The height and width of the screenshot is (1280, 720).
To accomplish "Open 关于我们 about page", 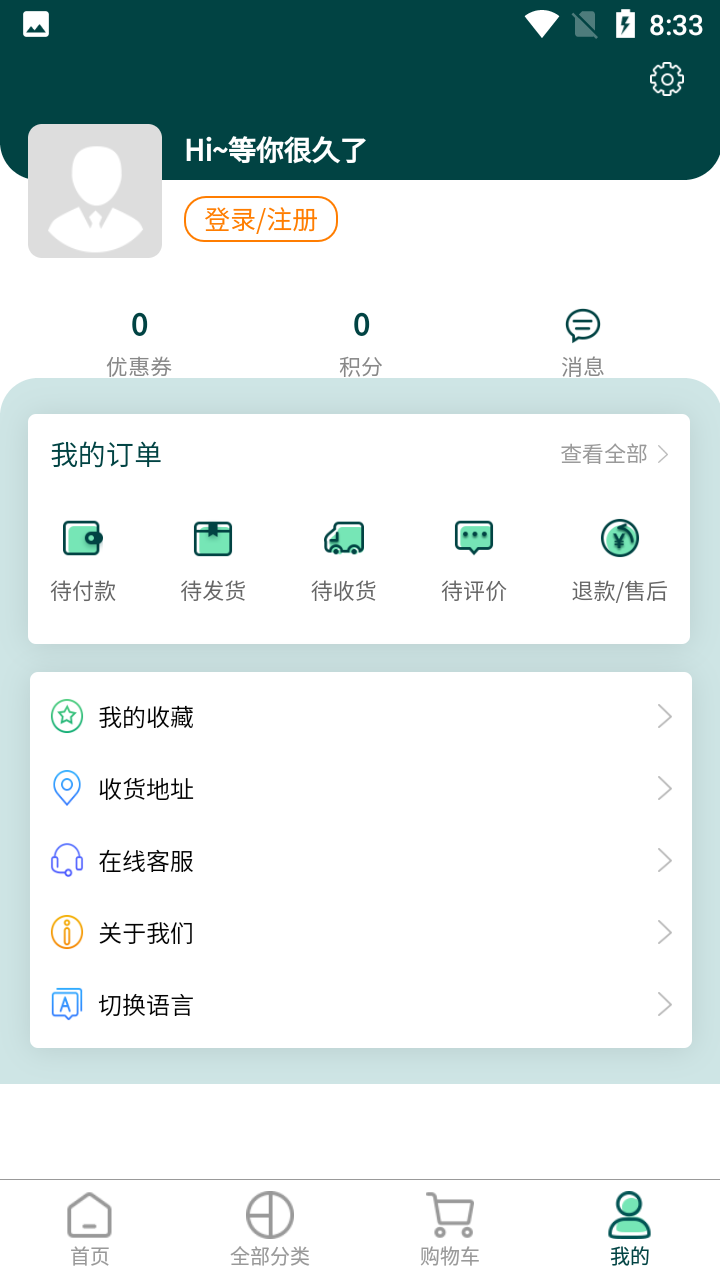I will click(x=360, y=933).
